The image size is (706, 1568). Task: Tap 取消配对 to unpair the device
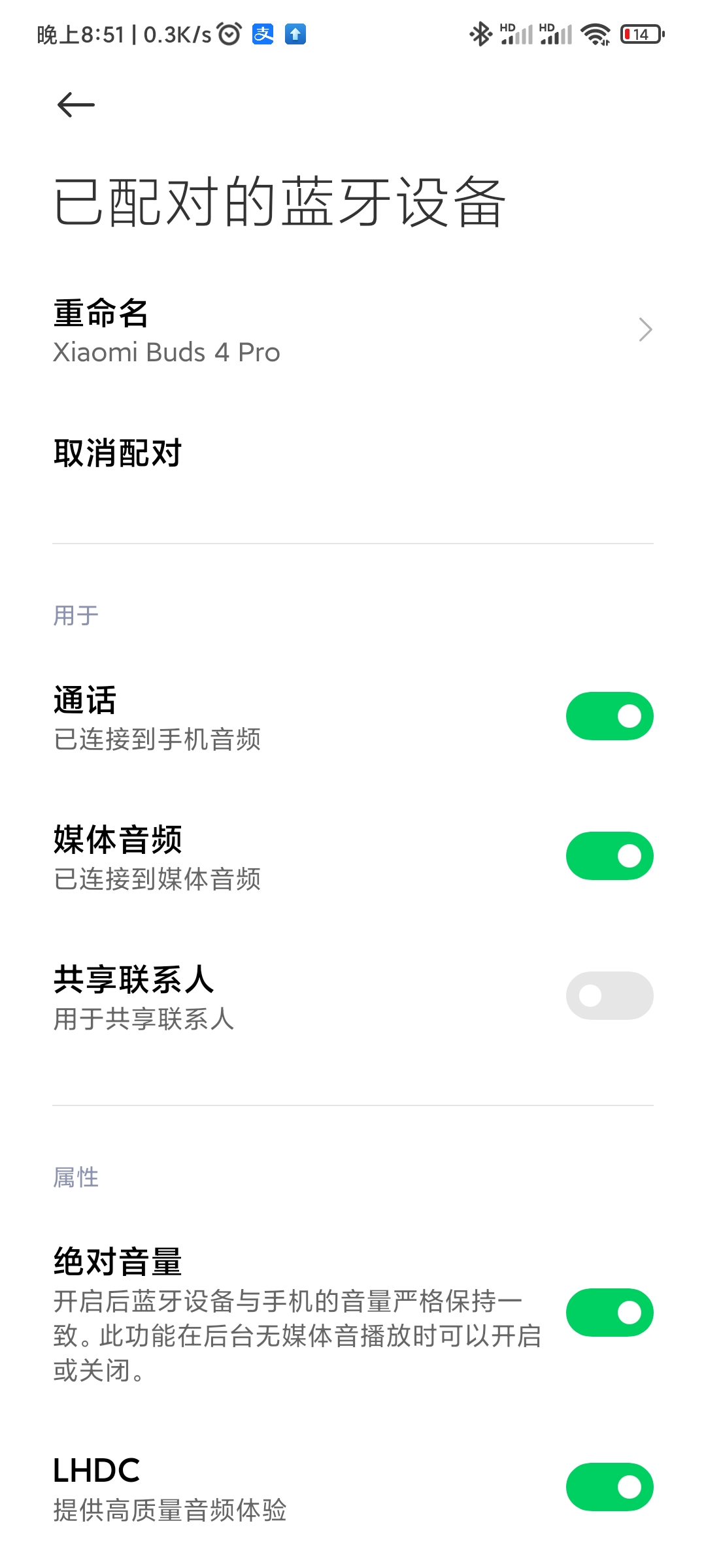click(x=353, y=453)
